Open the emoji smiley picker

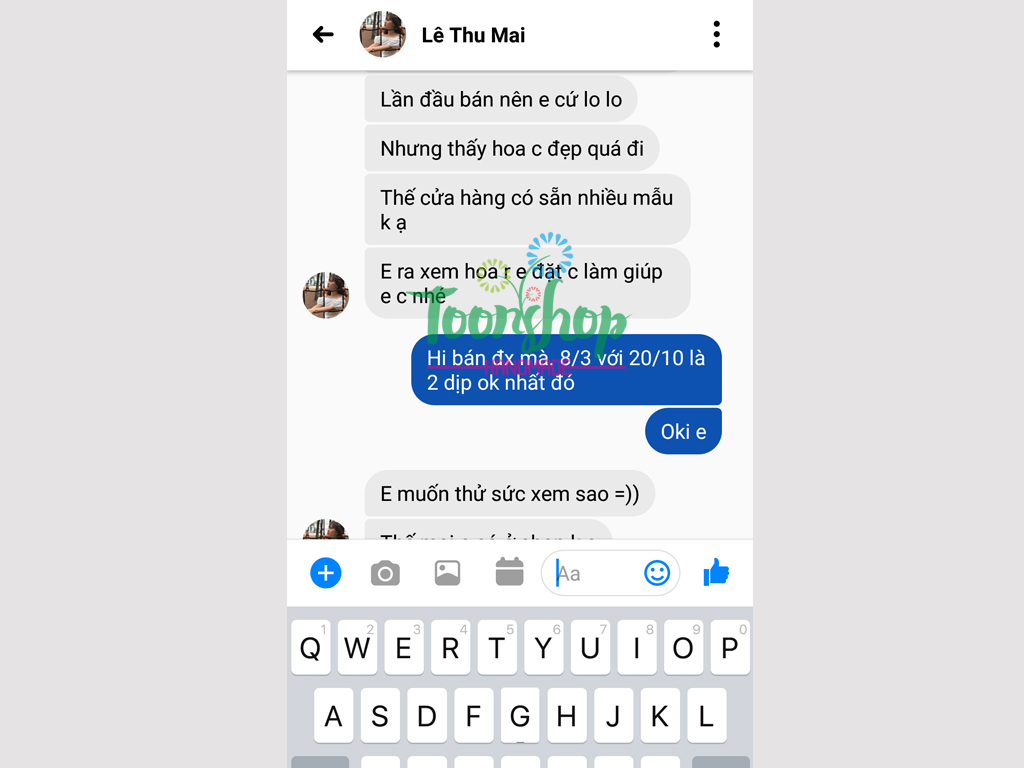[x=657, y=573]
